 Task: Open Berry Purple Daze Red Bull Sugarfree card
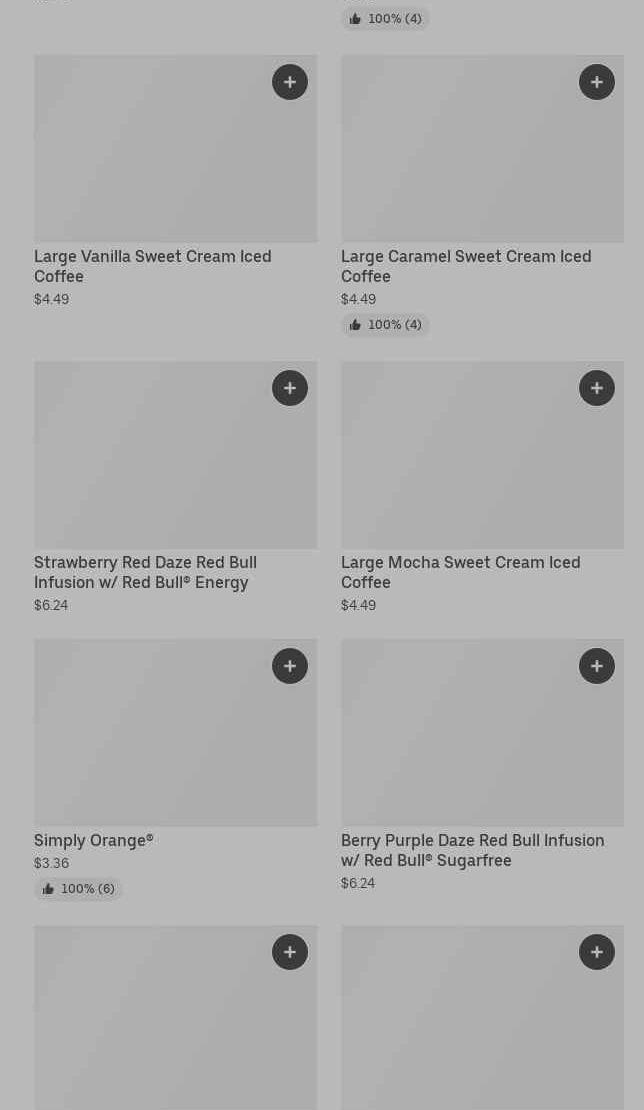pyautogui.click(x=472, y=850)
